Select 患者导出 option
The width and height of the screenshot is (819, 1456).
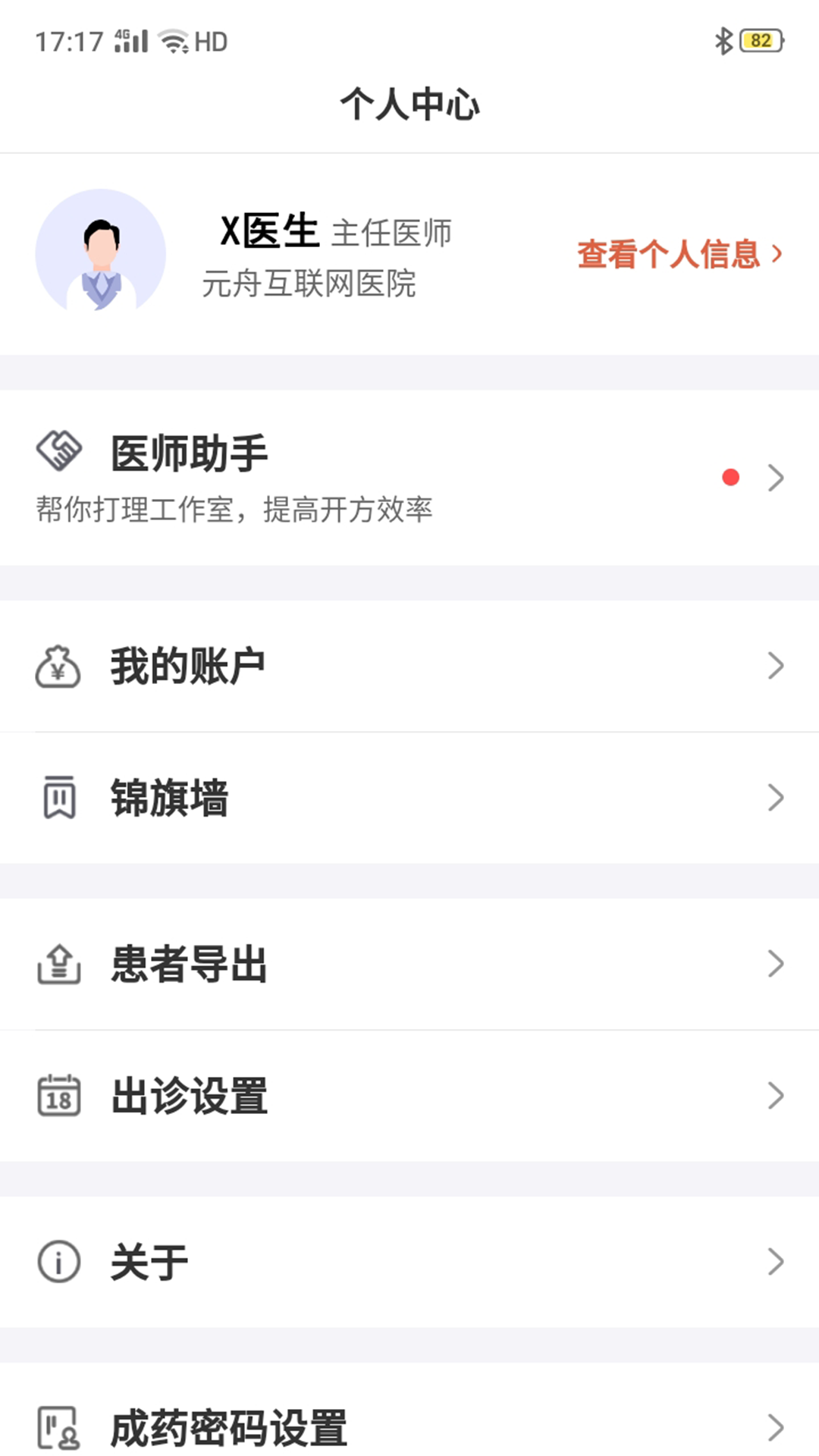[x=409, y=964]
